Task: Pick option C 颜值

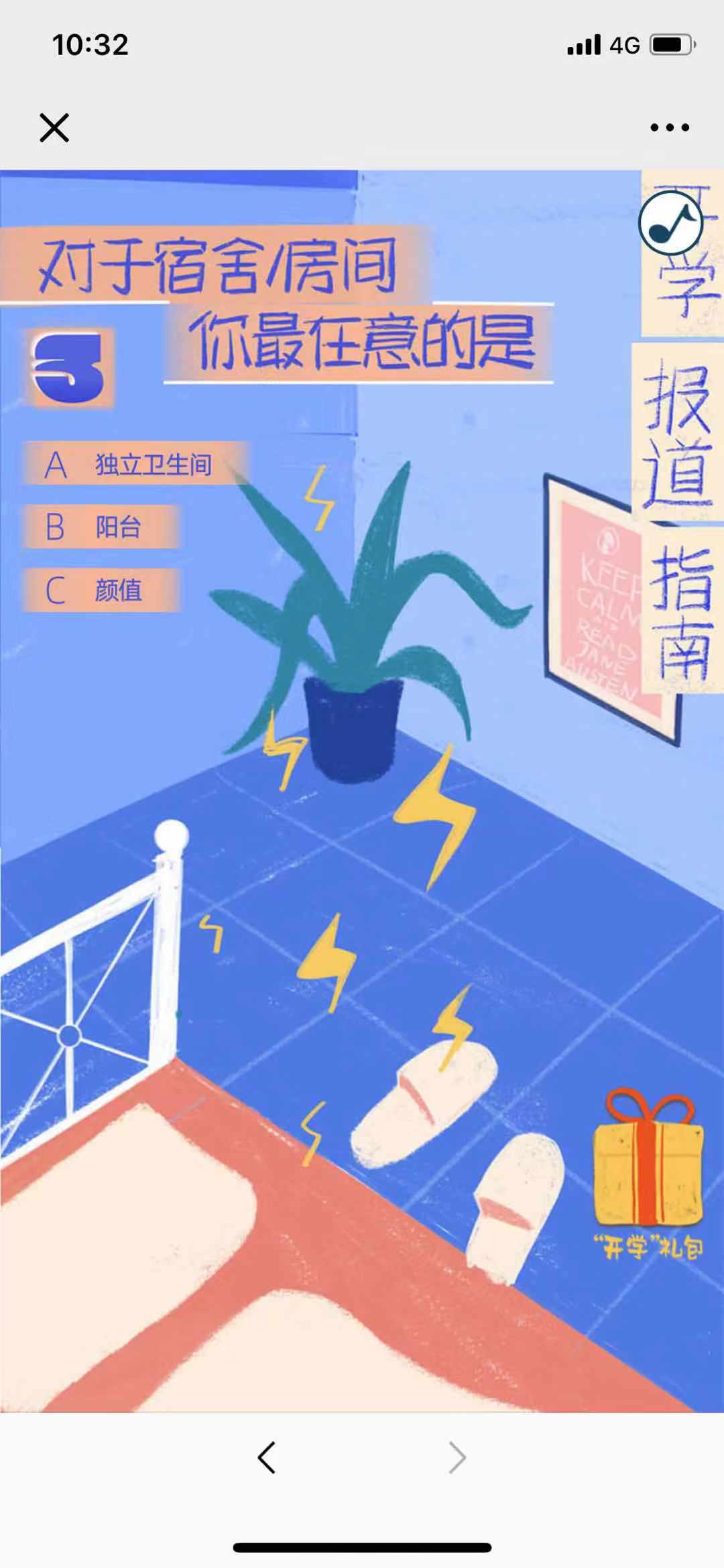Action: pos(101,590)
